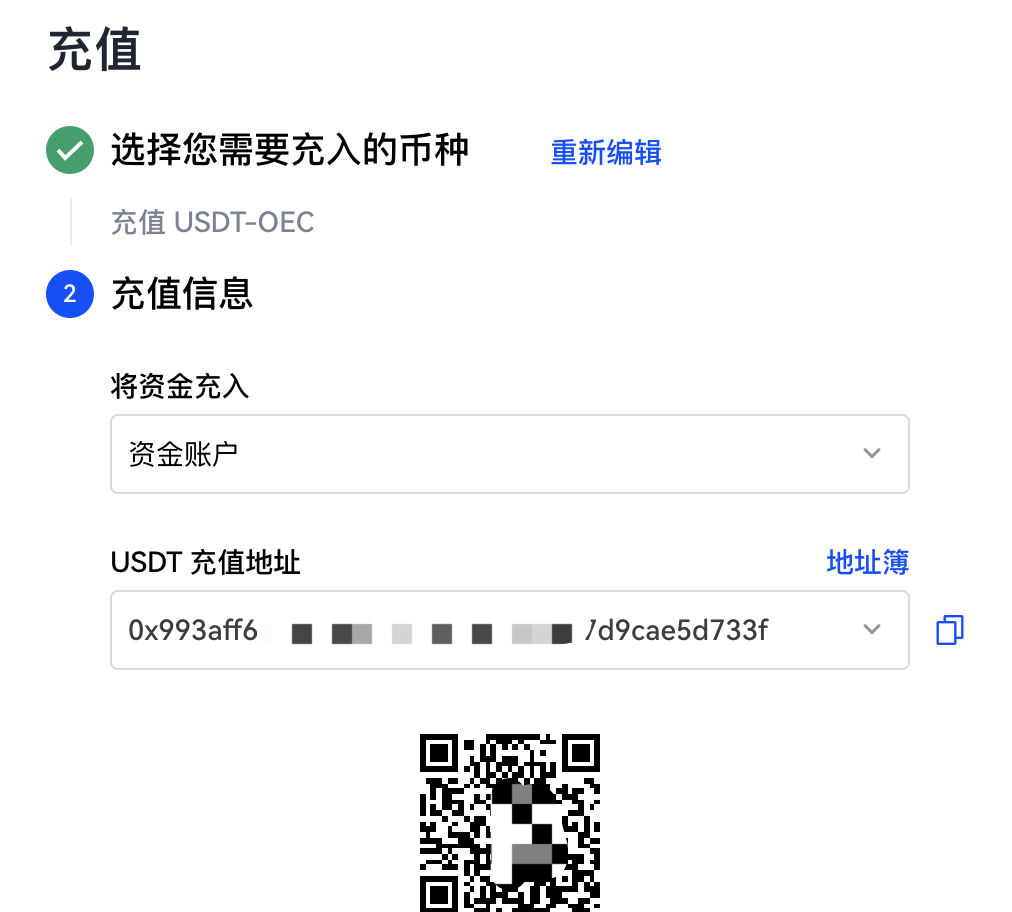Image resolution: width=1012 pixels, height=912 pixels.
Task: Tap the 重新编辑 link to reselect the coin
Action: 606,153
